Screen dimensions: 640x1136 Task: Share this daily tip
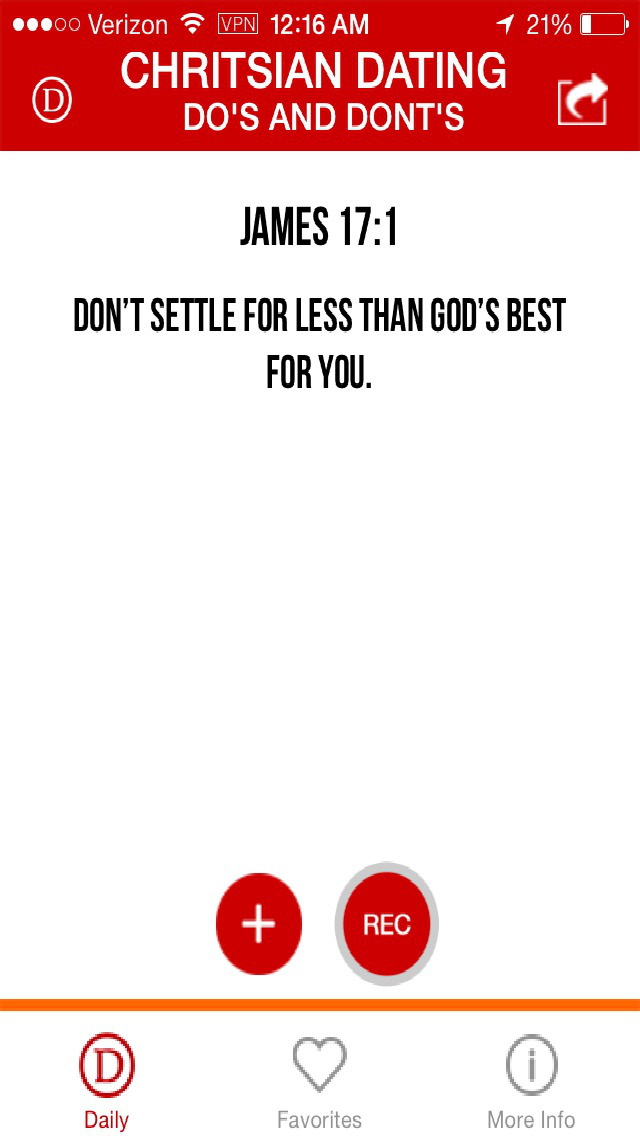pos(583,99)
